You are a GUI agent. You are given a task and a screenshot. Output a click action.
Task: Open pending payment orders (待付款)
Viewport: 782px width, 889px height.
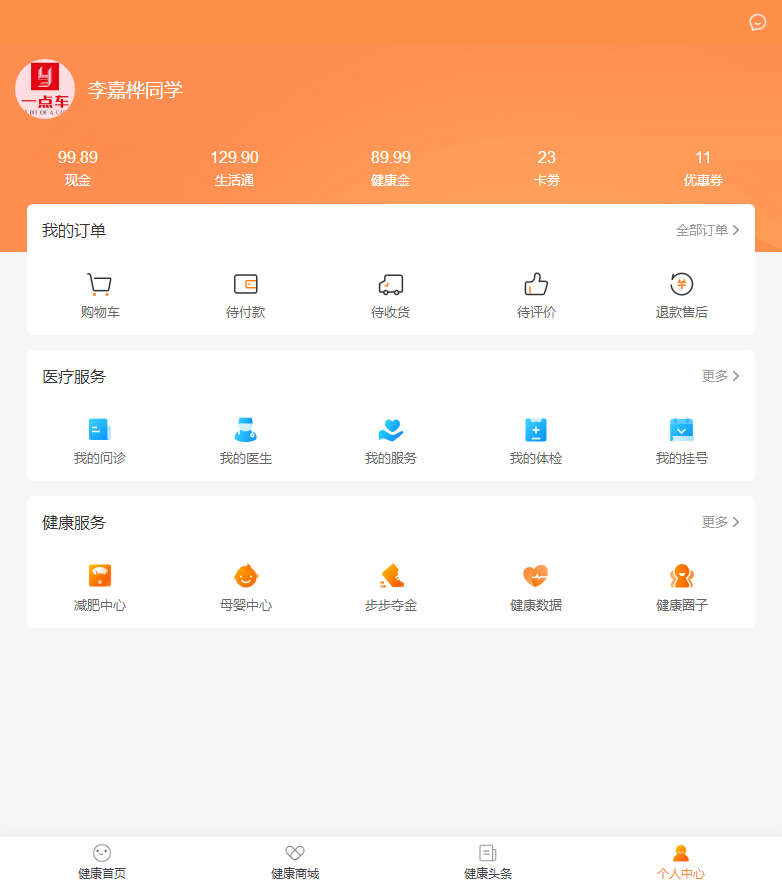[246, 295]
